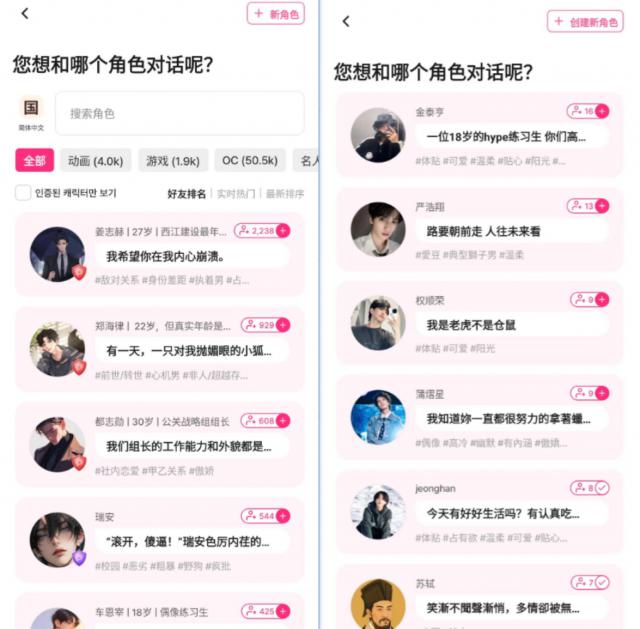Switch to the 动画 (4.0k) category

[95, 161]
